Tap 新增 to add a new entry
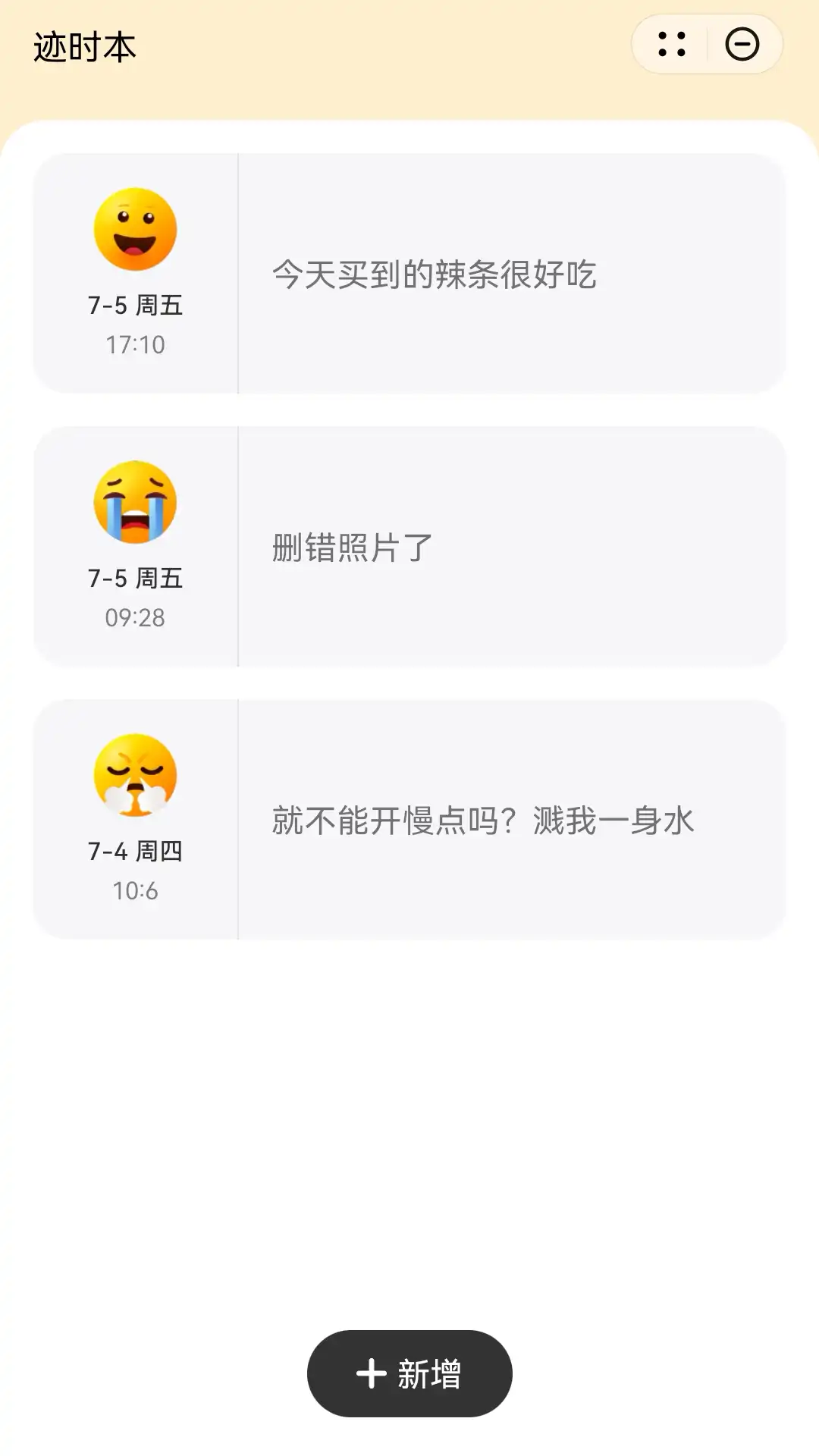 pos(409,1373)
